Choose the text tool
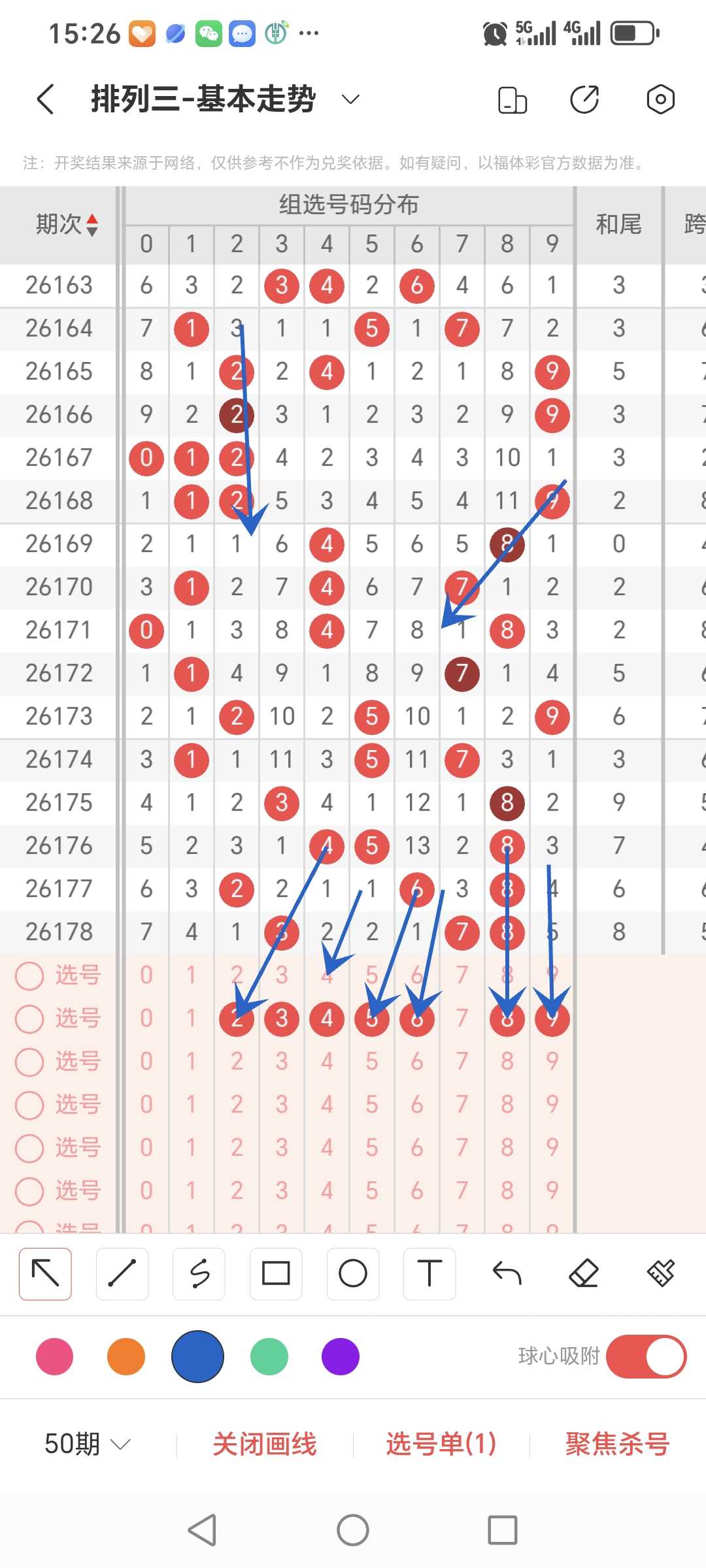706x1568 pixels. pyautogui.click(x=429, y=1273)
